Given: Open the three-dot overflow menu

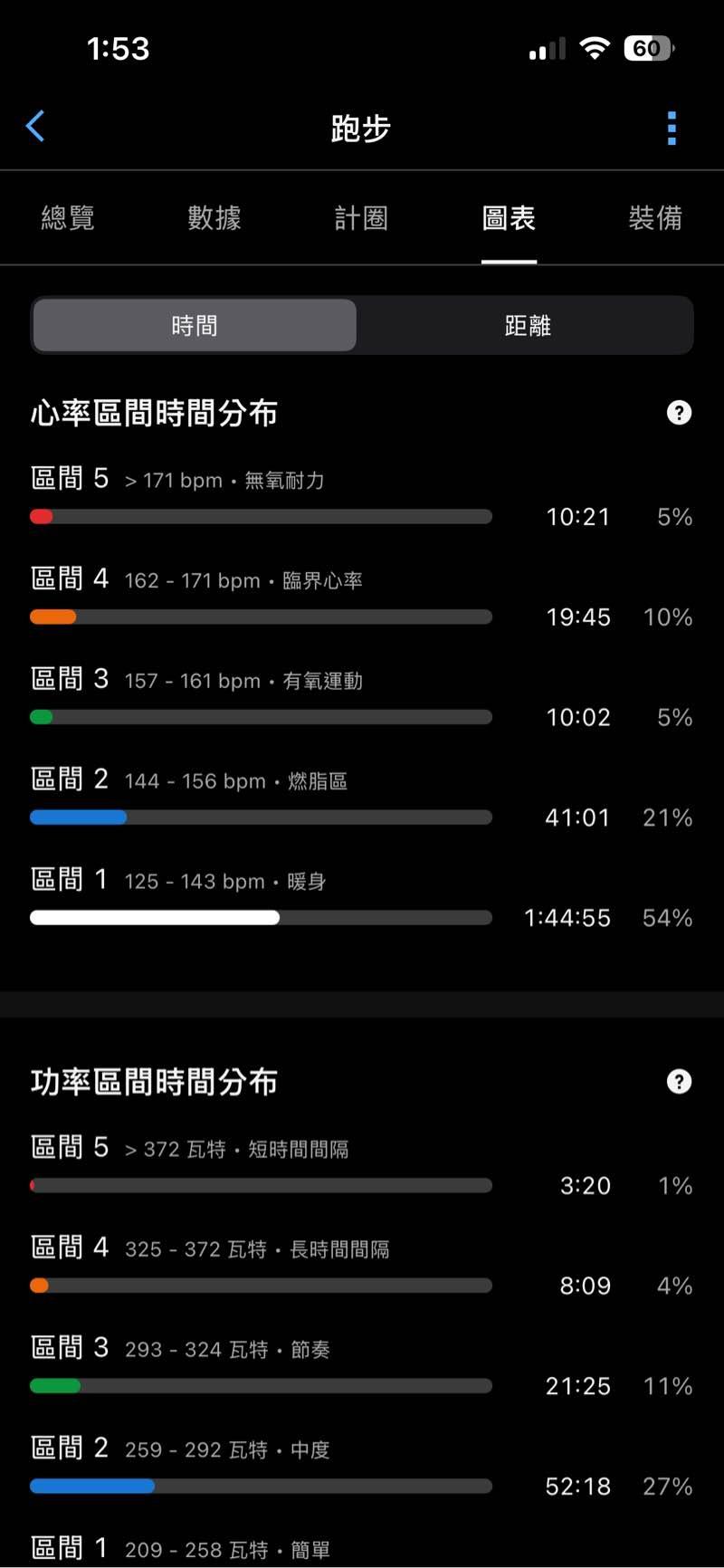Looking at the screenshot, I should tap(672, 129).
